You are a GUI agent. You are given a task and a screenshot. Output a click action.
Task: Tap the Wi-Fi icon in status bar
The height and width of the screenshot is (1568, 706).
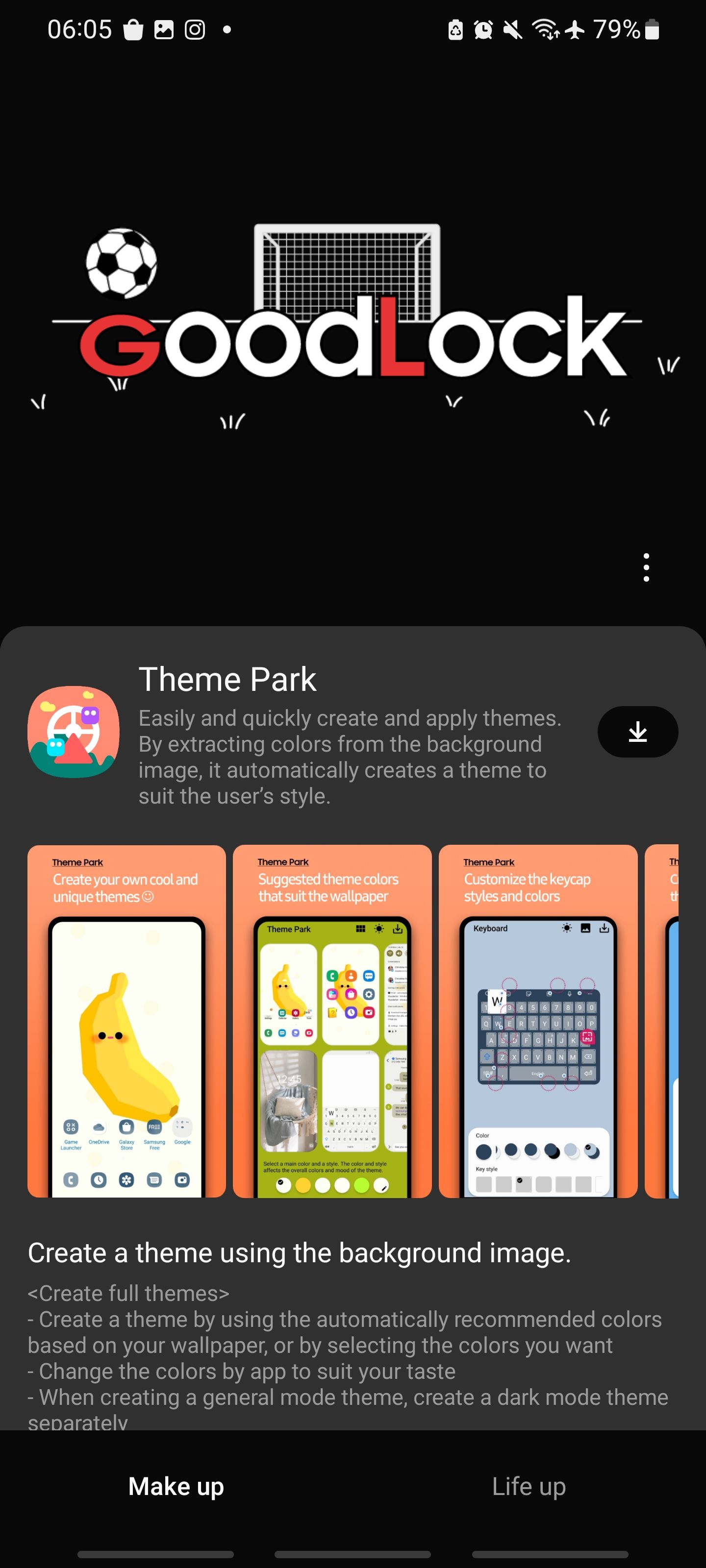point(544,29)
